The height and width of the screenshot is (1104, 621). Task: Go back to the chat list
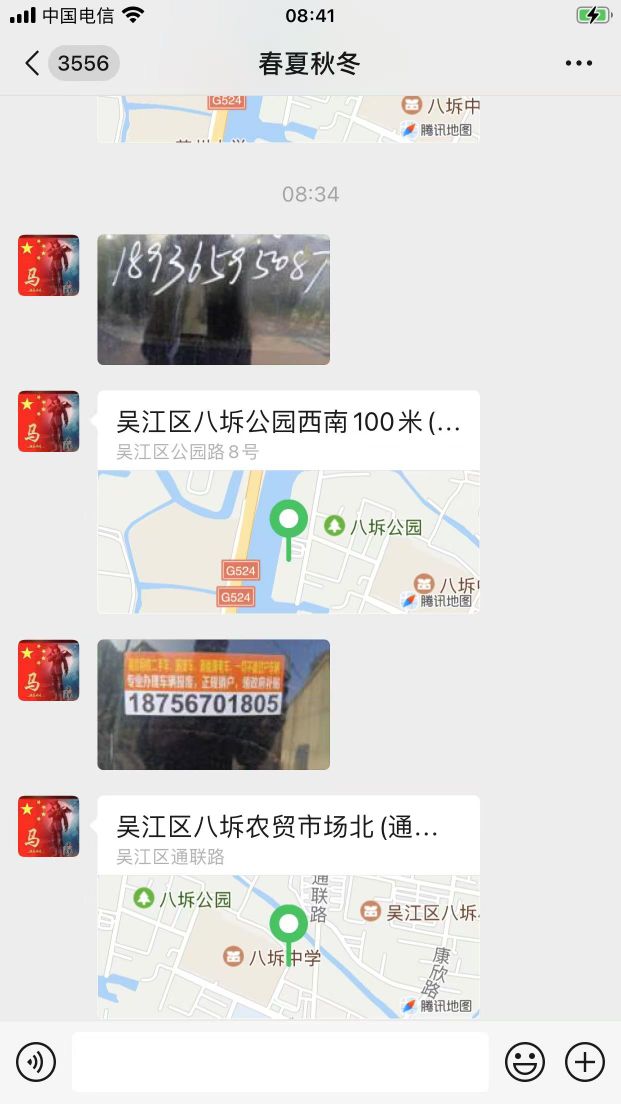click(x=33, y=64)
